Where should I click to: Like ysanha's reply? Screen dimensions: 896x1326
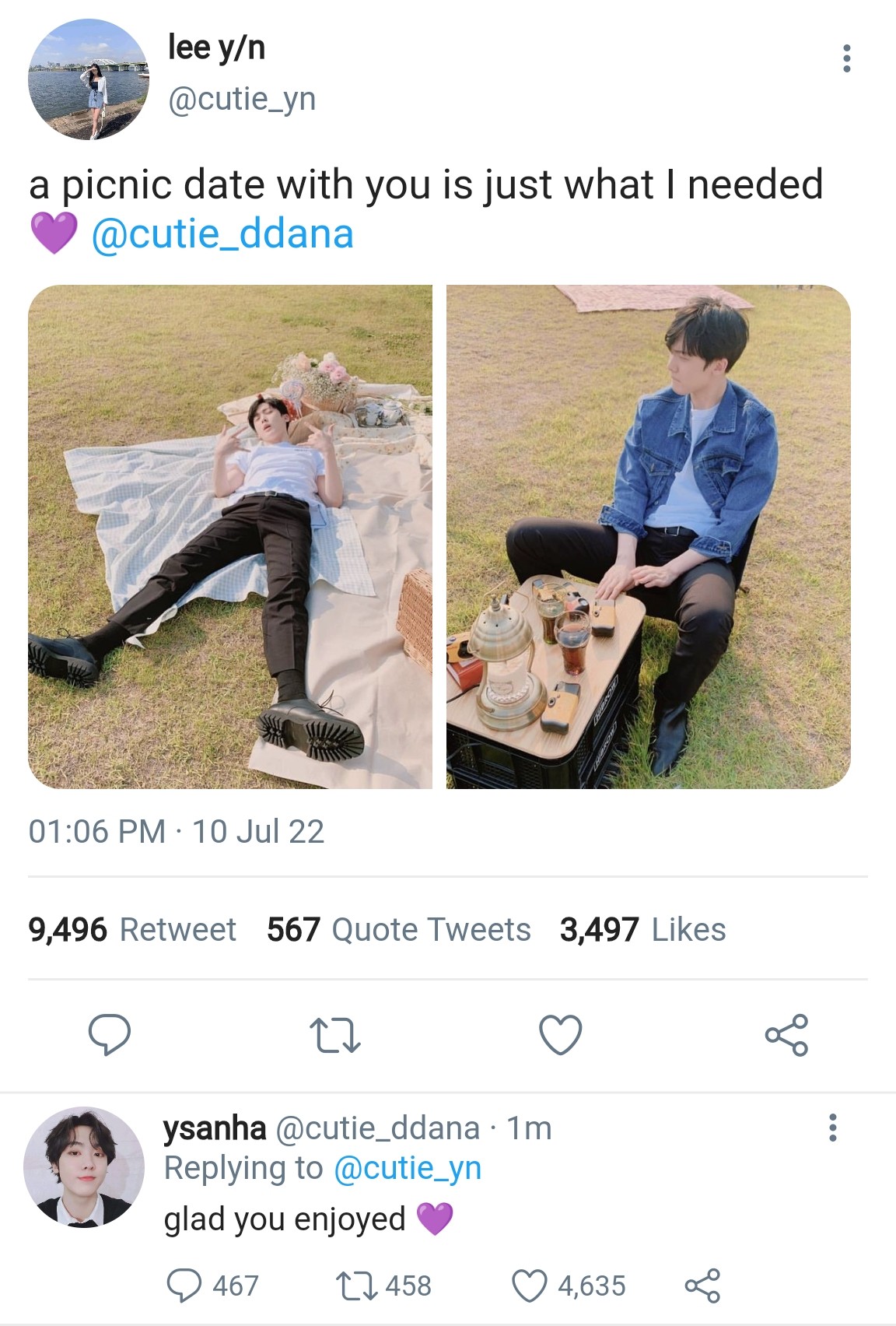pos(530,1286)
